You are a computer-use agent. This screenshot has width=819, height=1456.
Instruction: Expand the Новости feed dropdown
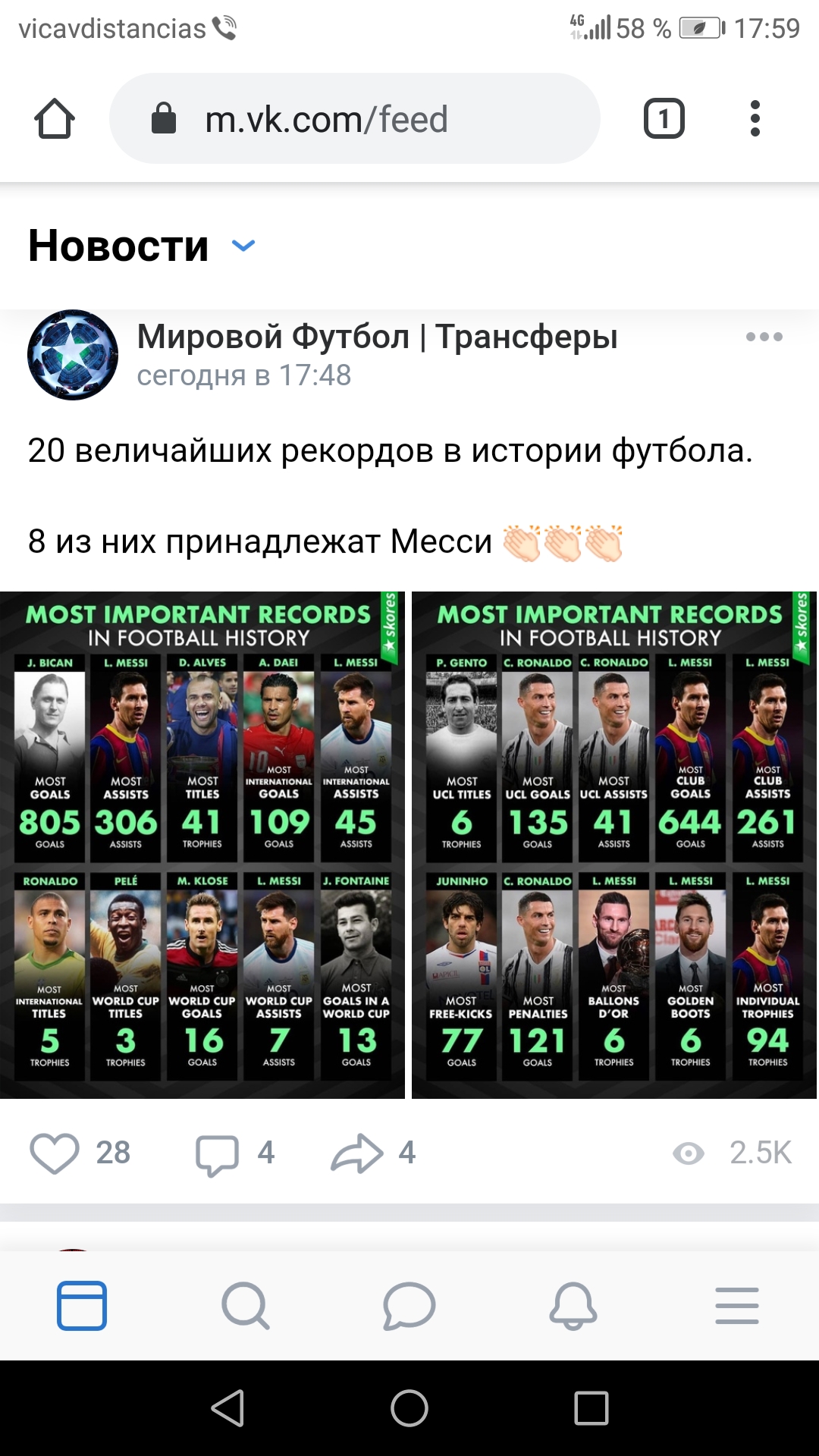tap(243, 246)
